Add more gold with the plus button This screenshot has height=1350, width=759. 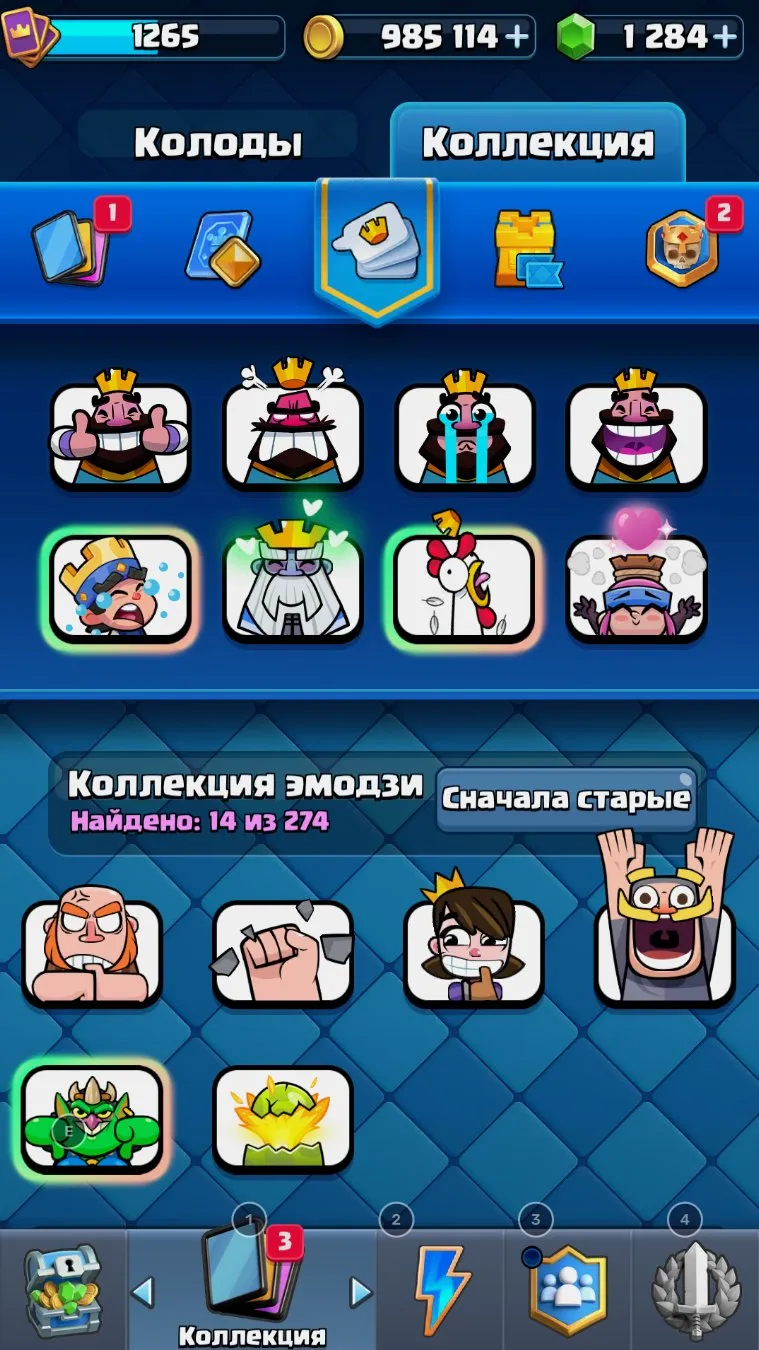pos(517,38)
